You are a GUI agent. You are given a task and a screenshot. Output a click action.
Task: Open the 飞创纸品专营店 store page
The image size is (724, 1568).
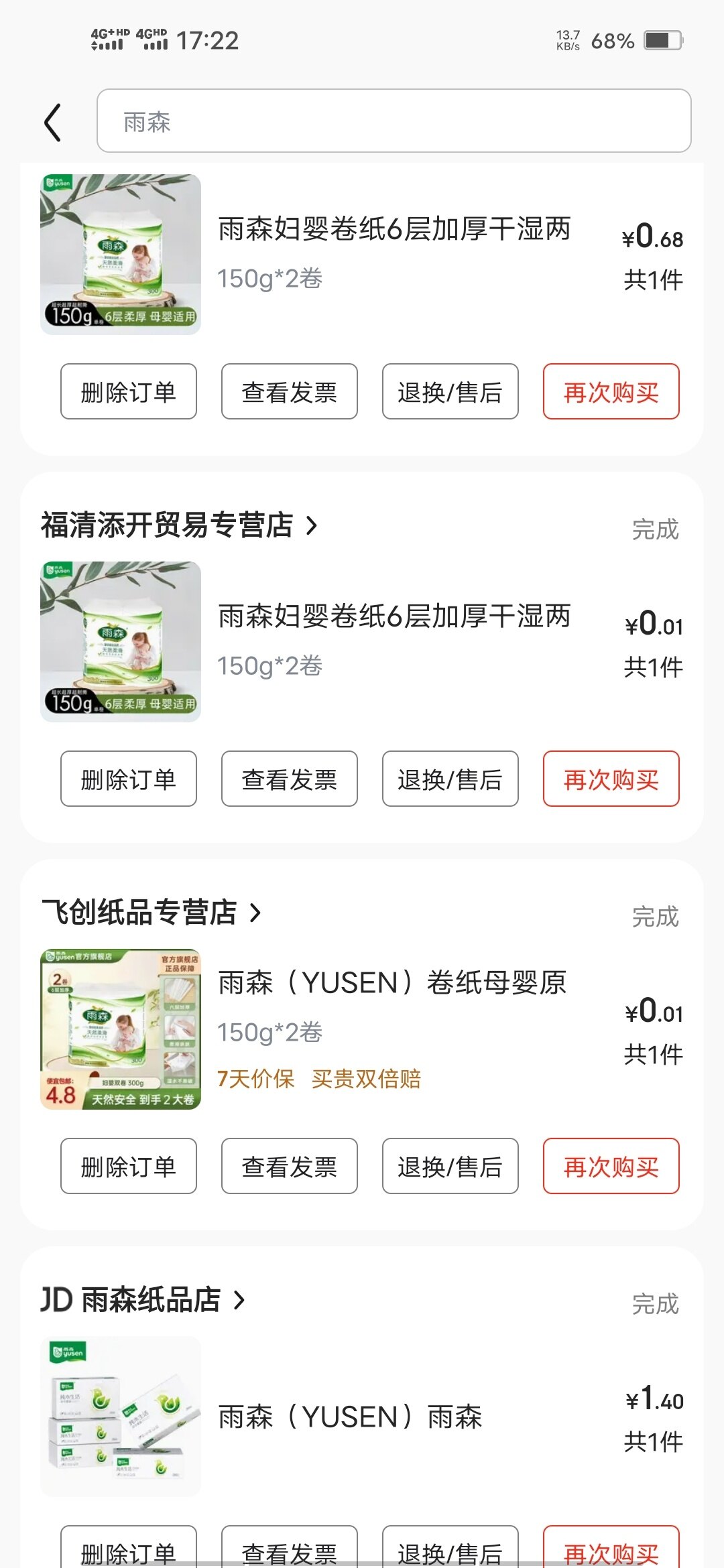click(x=151, y=912)
